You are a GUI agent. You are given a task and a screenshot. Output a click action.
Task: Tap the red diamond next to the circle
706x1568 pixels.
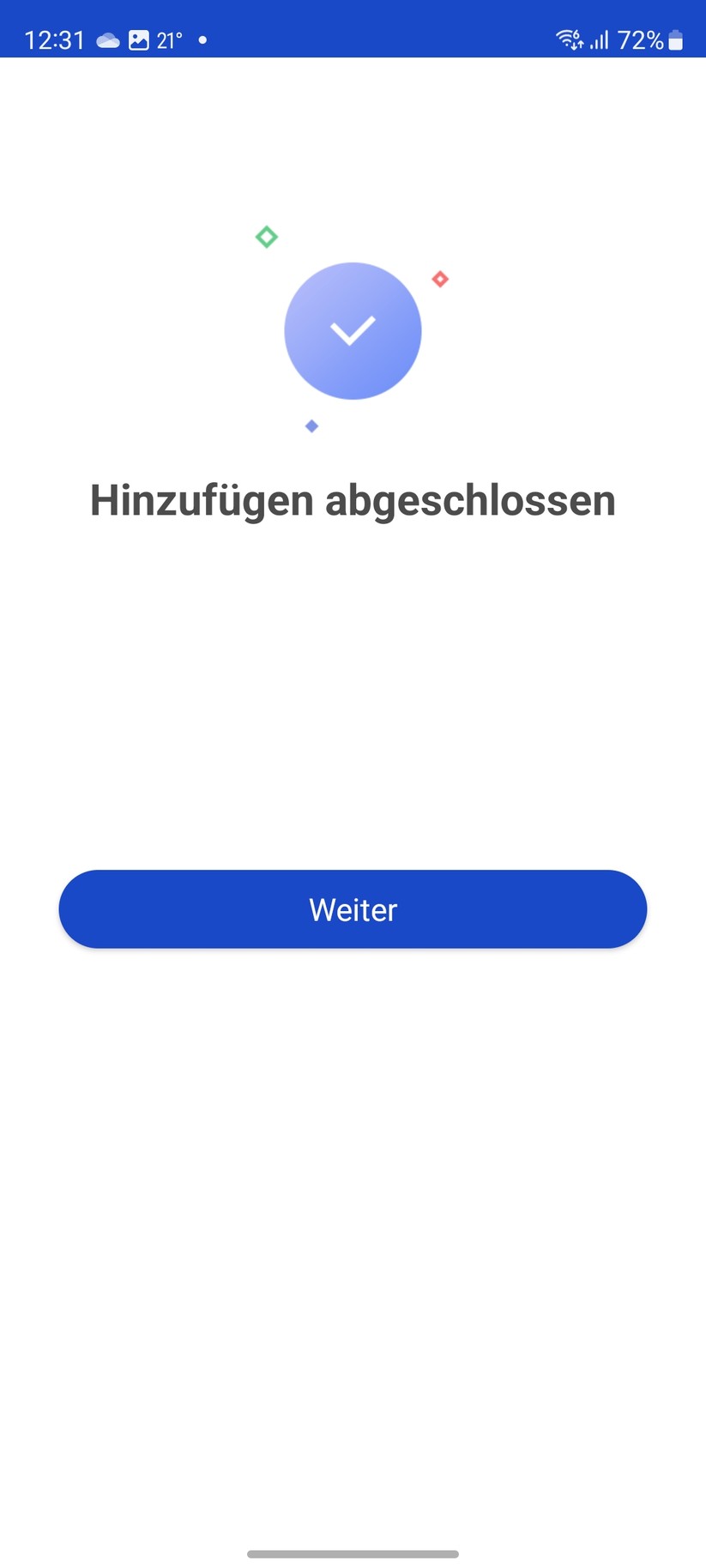[439, 279]
